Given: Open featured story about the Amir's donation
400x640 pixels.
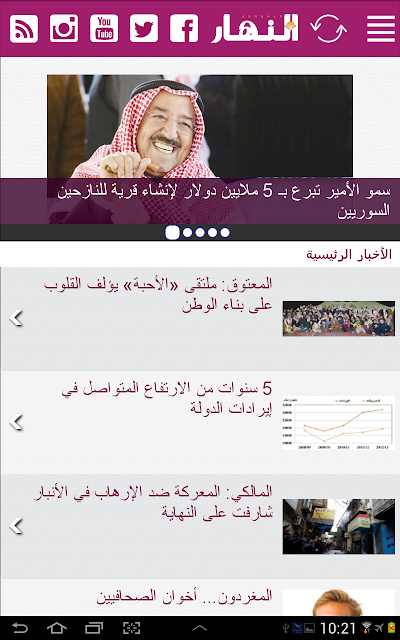Looking at the screenshot, I should (x=200, y=149).
